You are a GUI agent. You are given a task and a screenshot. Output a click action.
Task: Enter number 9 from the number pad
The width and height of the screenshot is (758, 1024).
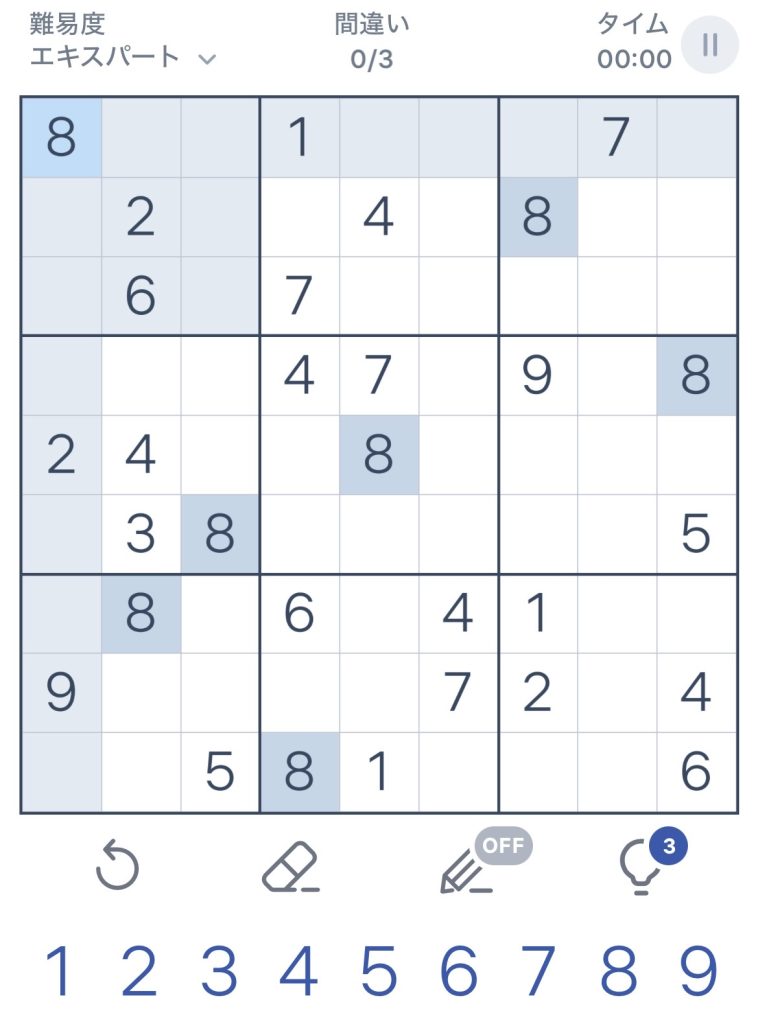click(x=698, y=972)
